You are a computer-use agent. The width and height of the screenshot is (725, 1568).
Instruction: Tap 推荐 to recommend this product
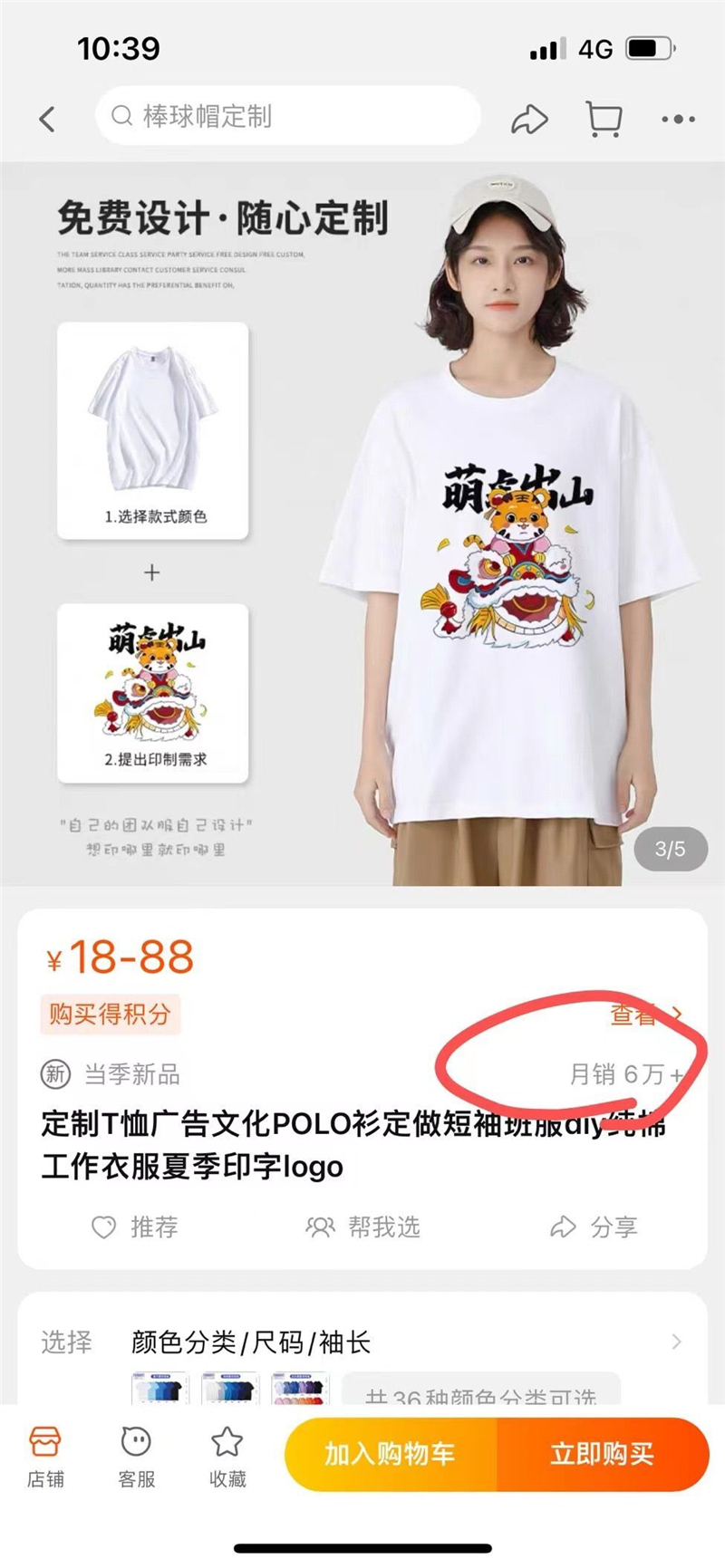tap(136, 1227)
